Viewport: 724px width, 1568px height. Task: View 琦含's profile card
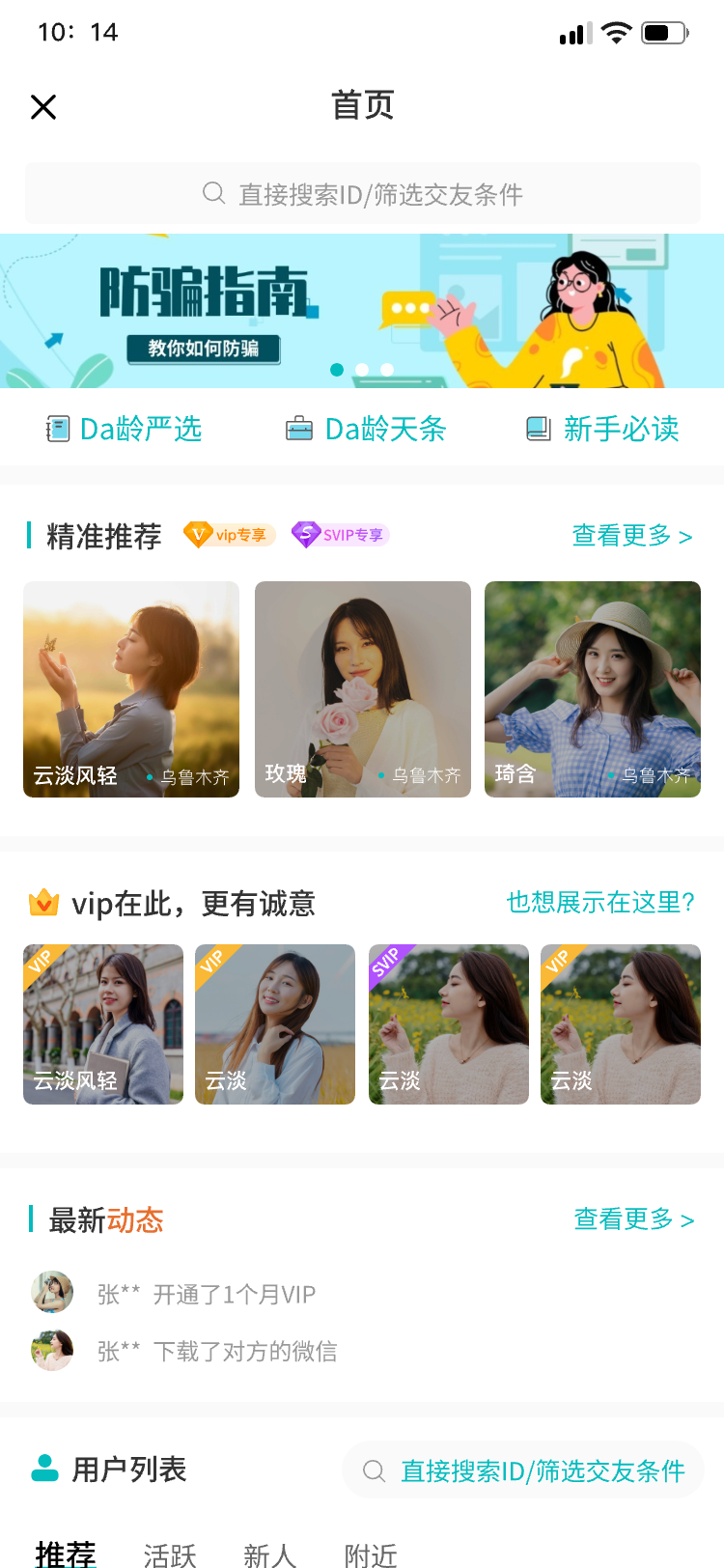pyautogui.click(x=593, y=689)
